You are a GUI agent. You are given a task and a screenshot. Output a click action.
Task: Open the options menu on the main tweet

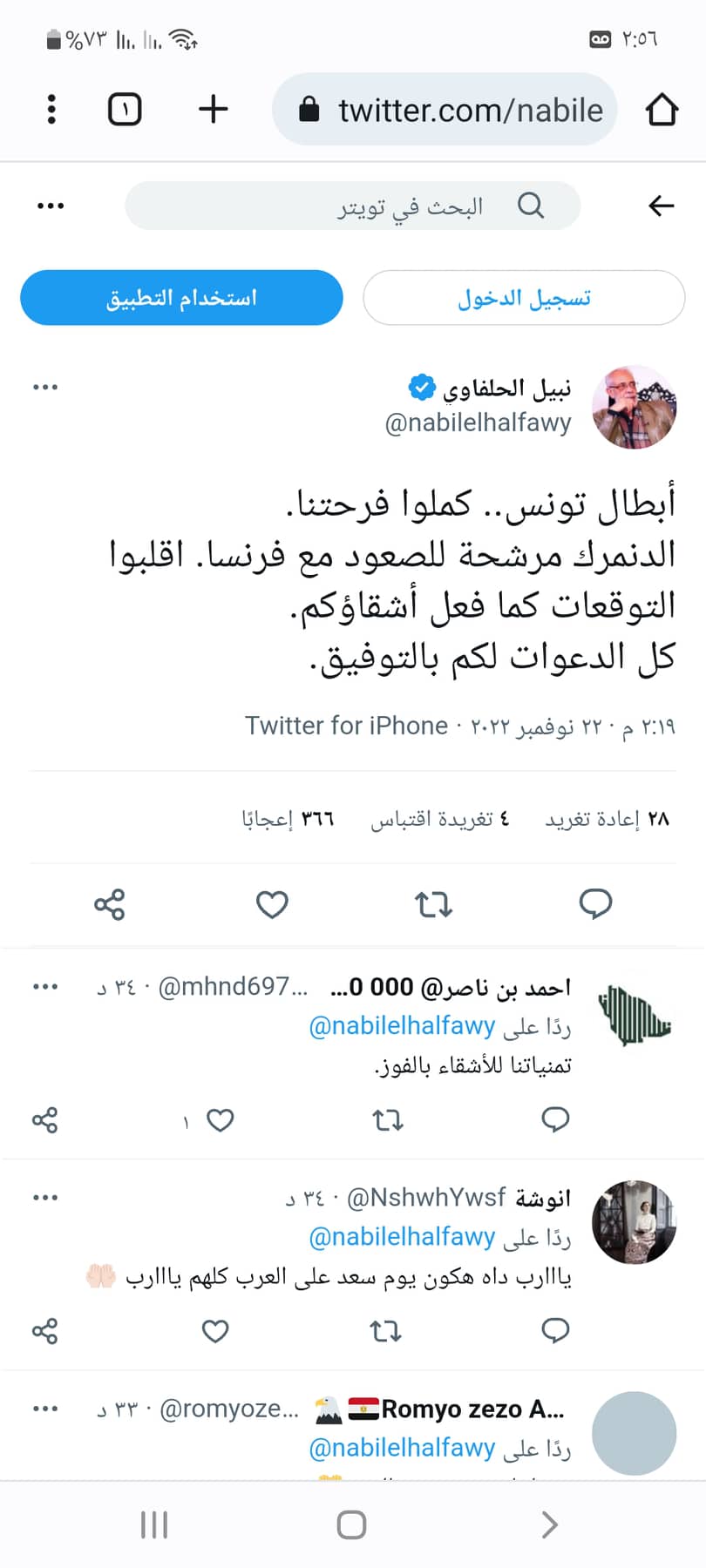pos(45,387)
